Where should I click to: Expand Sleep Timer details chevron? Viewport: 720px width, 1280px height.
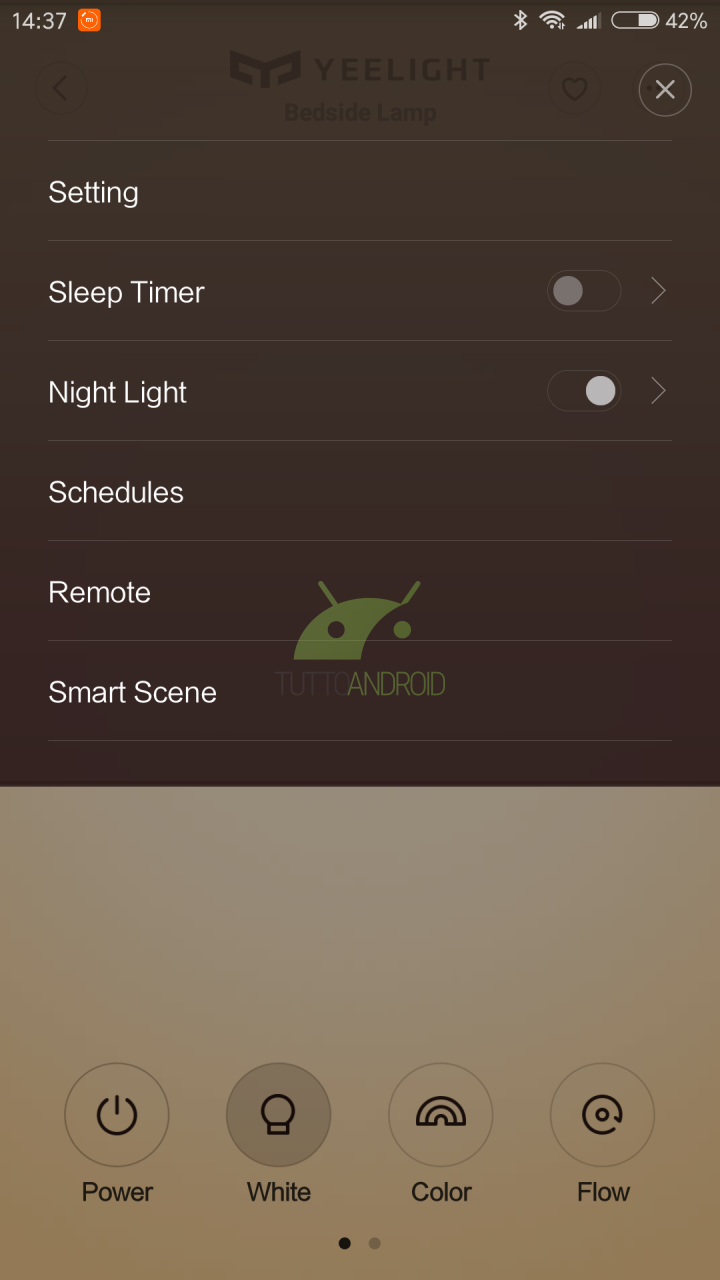pyautogui.click(x=658, y=291)
